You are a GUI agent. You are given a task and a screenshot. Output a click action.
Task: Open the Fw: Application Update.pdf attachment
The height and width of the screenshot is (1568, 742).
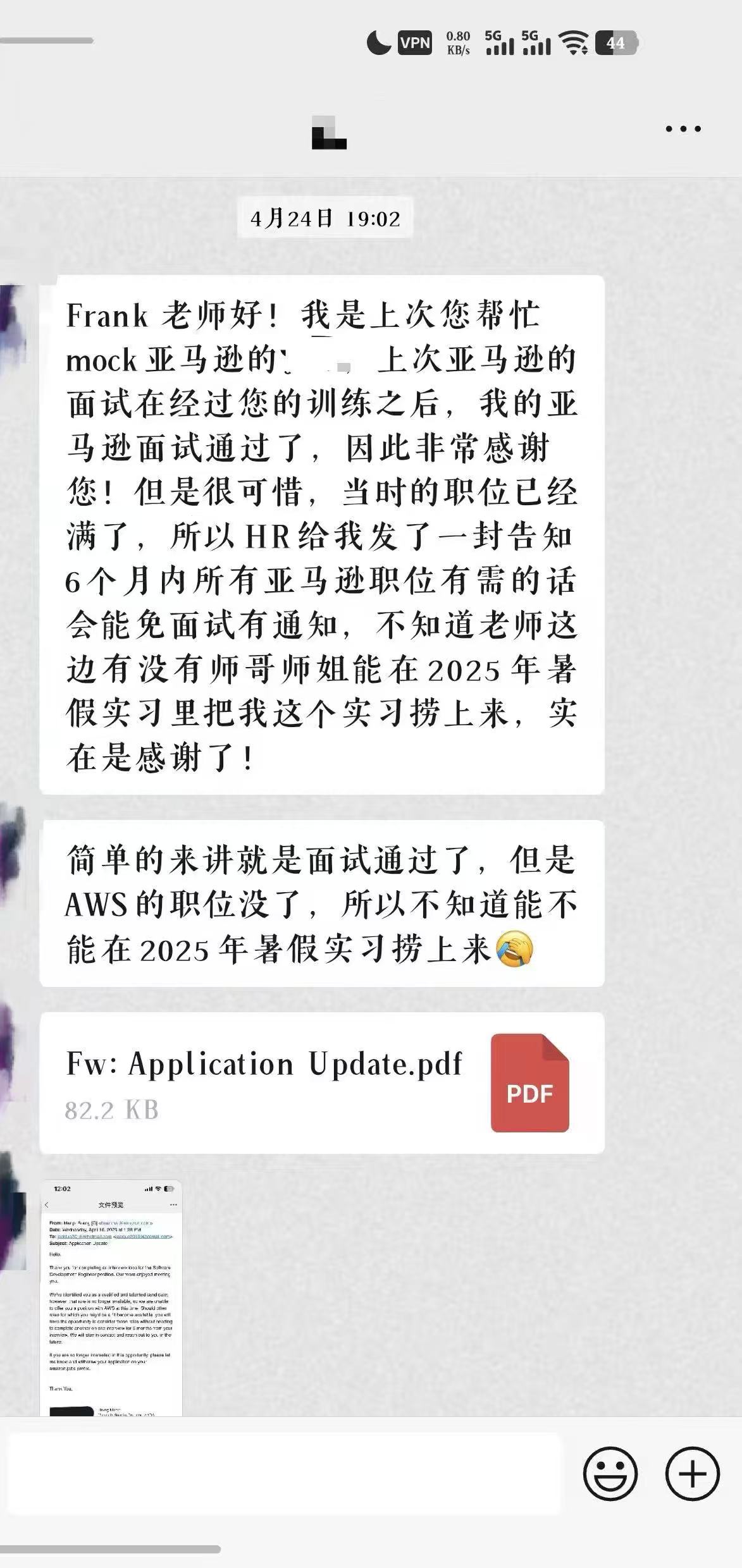tap(321, 1082)
